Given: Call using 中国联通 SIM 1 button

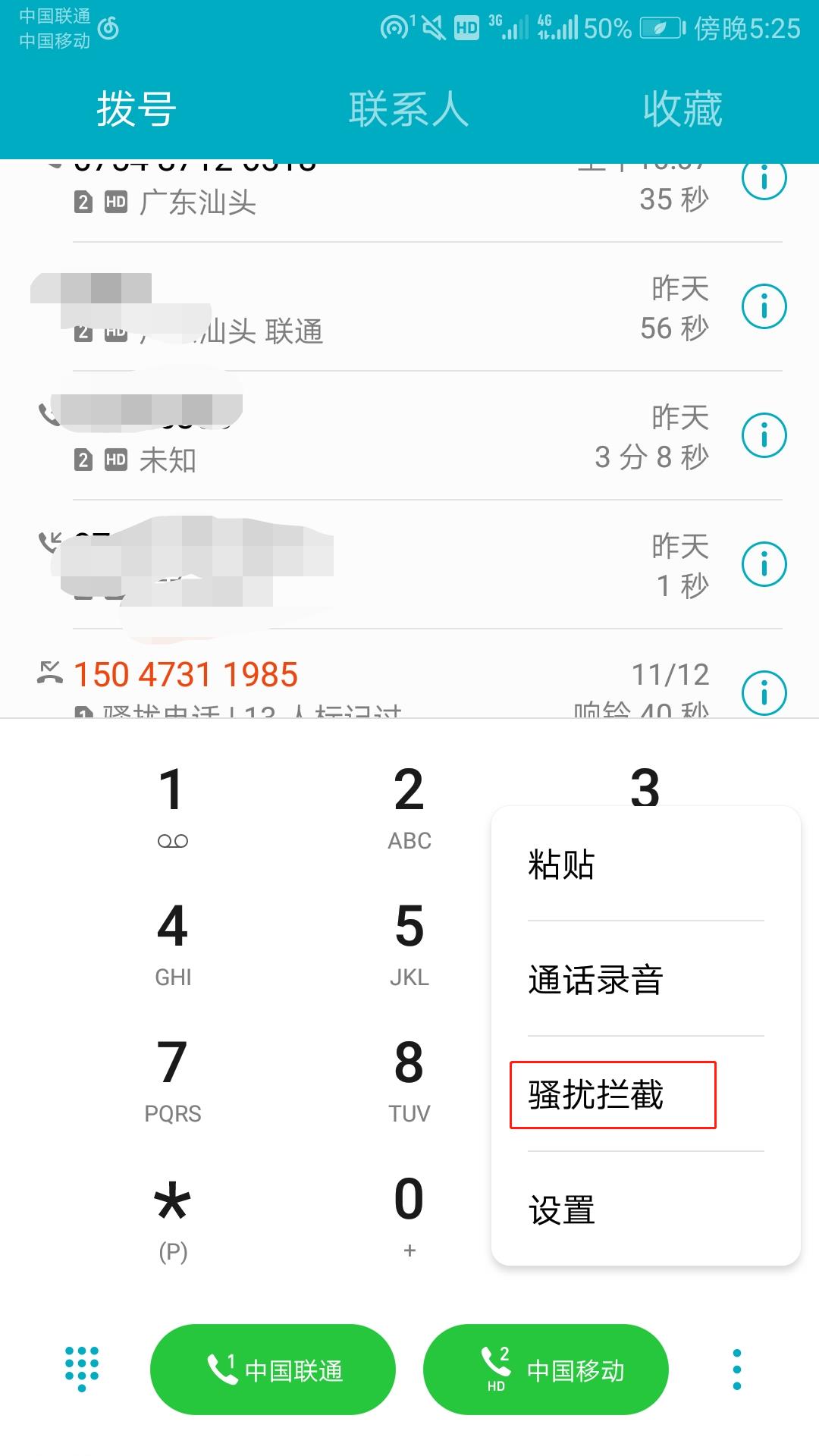Looking at the screenshot, I should (x=273, y=1370).
